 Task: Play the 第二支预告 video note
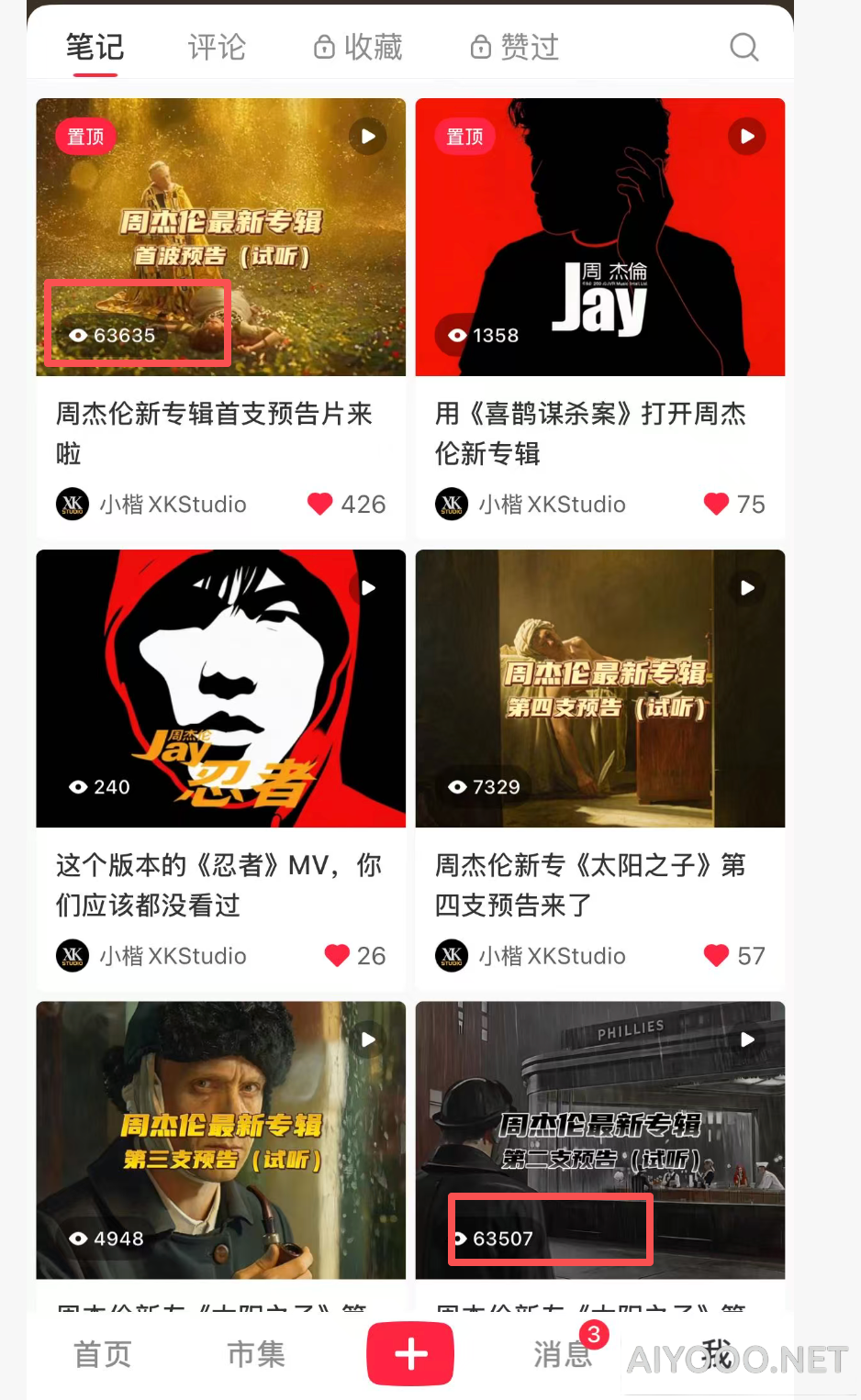[x=599, y=1139]
